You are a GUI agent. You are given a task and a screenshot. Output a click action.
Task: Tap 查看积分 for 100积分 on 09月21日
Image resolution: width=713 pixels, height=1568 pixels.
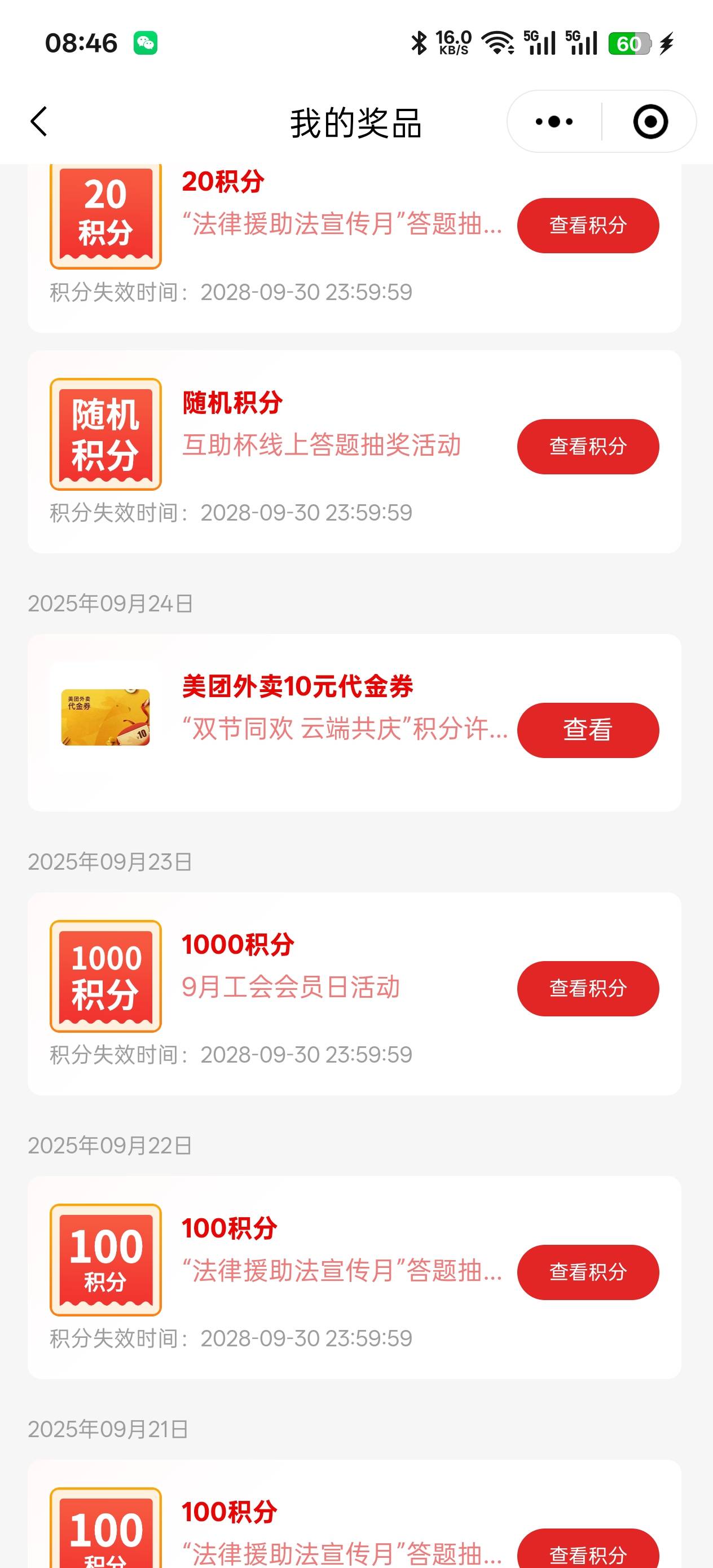[x=588, y=1551]
